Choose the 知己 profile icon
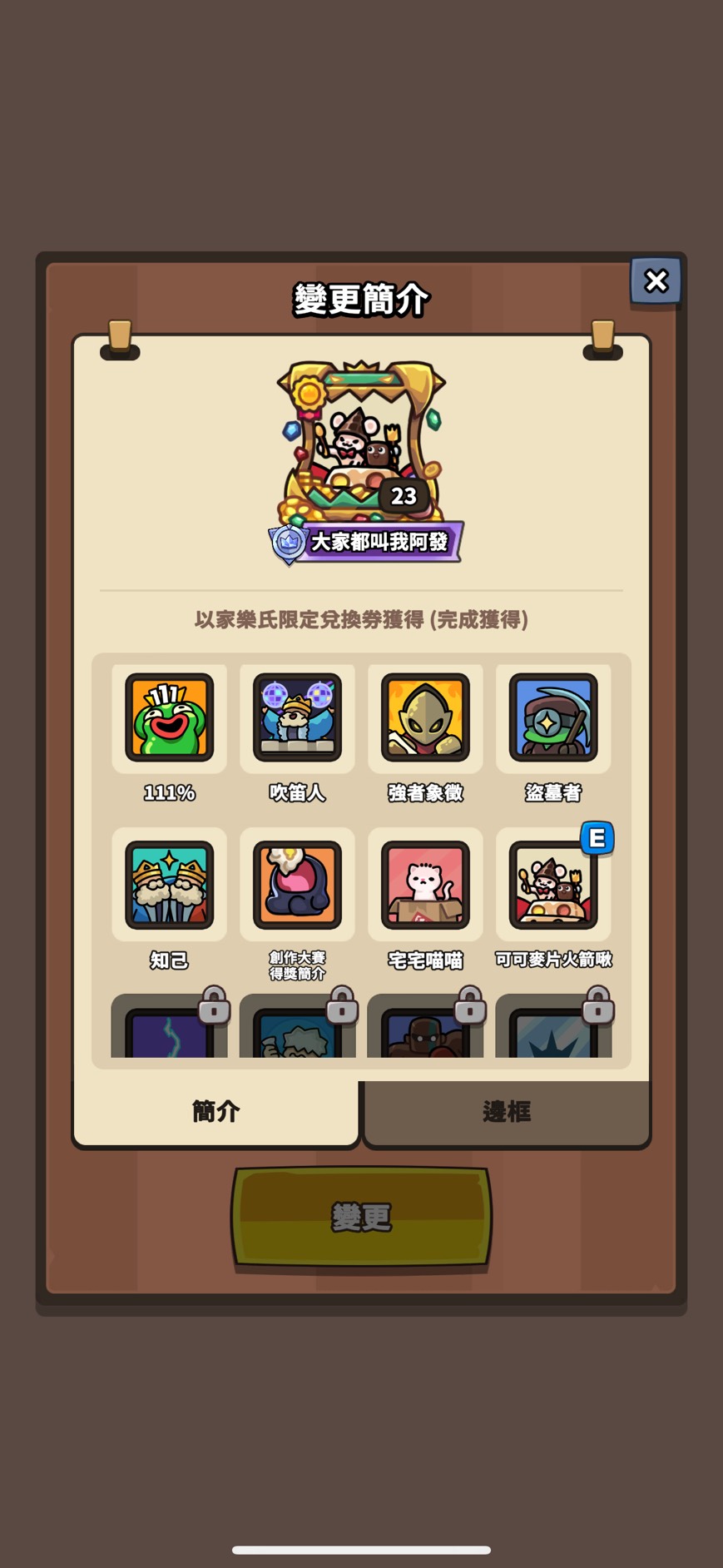Viewport: 723px width, 1568px height. click(x=170, y=885)
